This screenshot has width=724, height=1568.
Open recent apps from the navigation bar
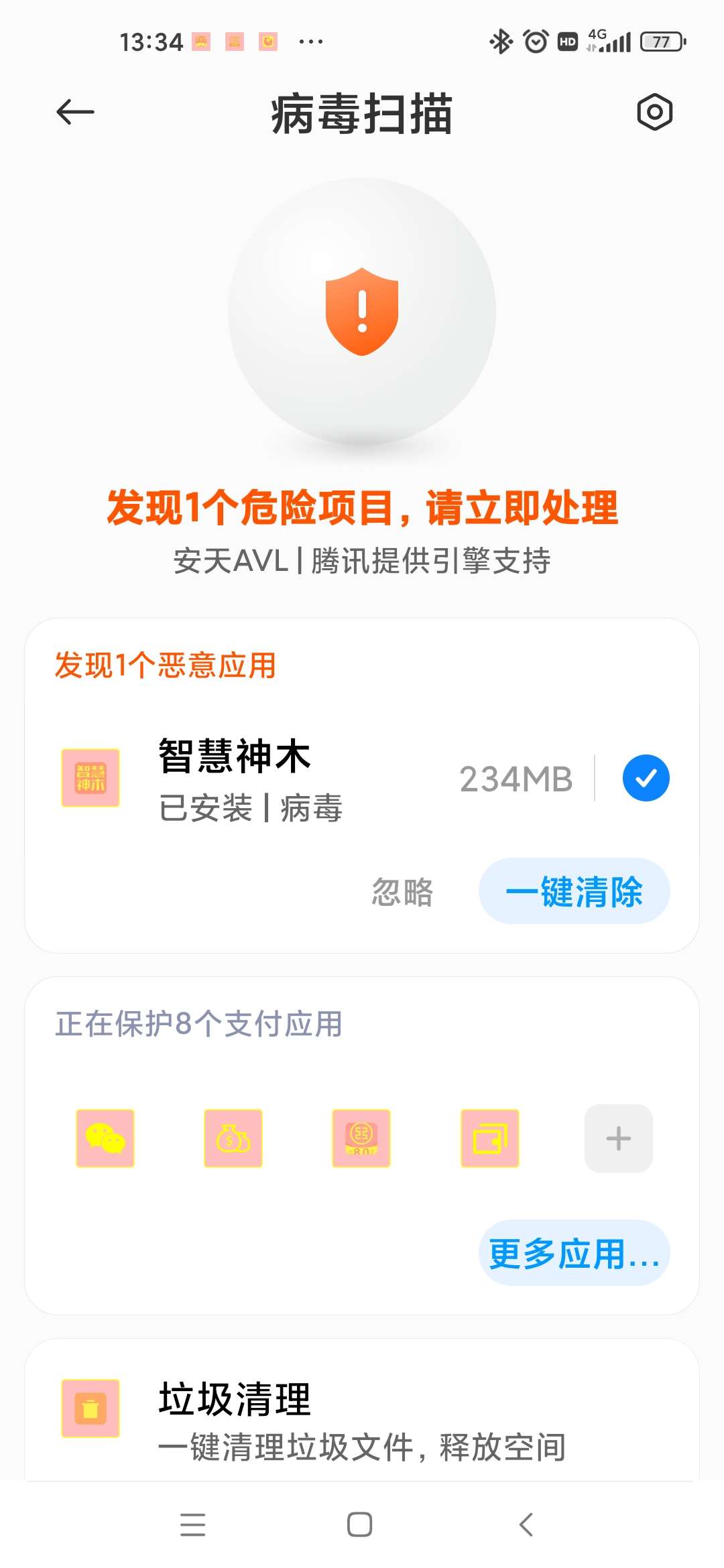pyautogui.click(x=193, y=1524)
